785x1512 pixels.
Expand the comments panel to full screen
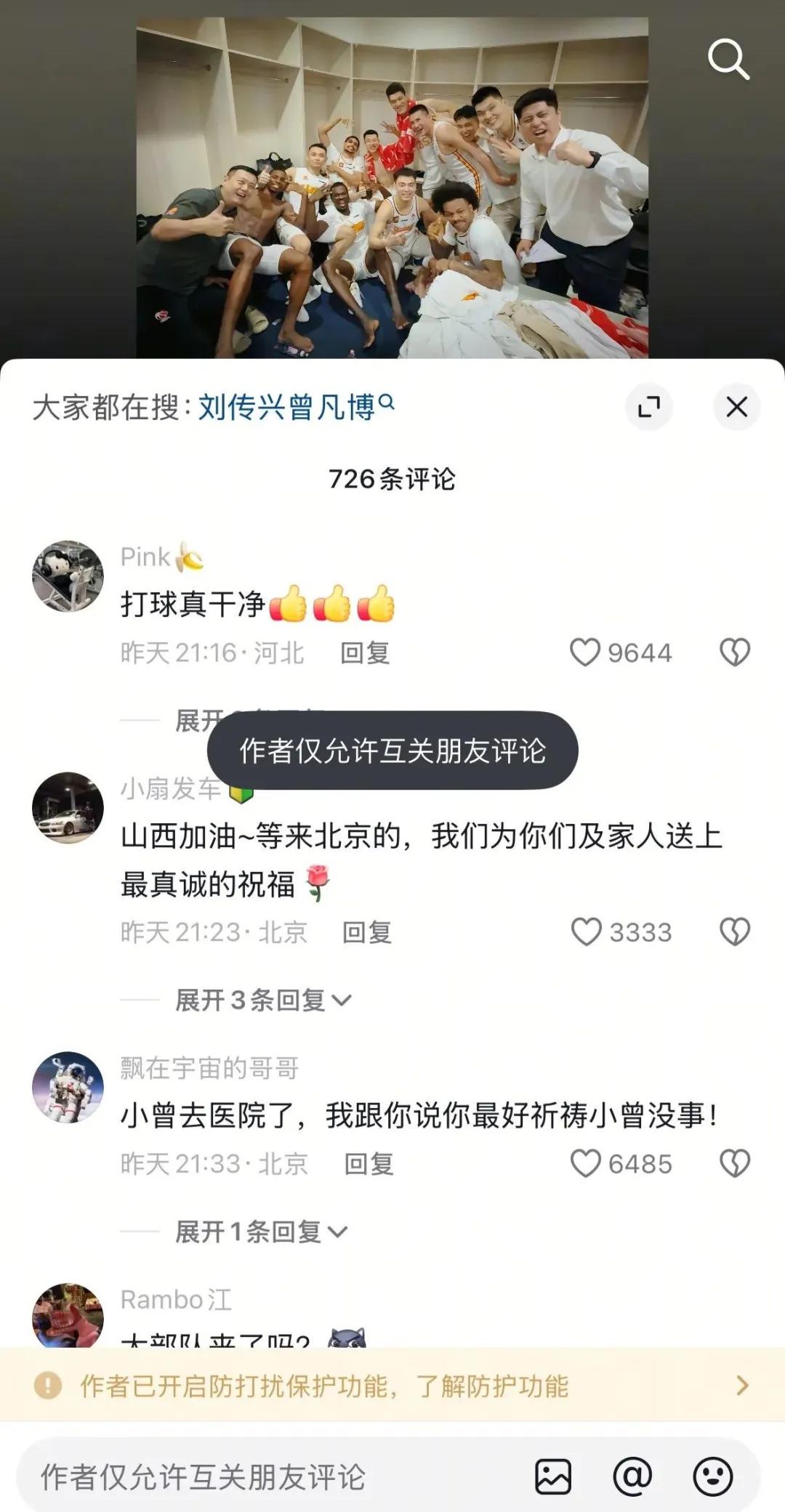[648, 407]
